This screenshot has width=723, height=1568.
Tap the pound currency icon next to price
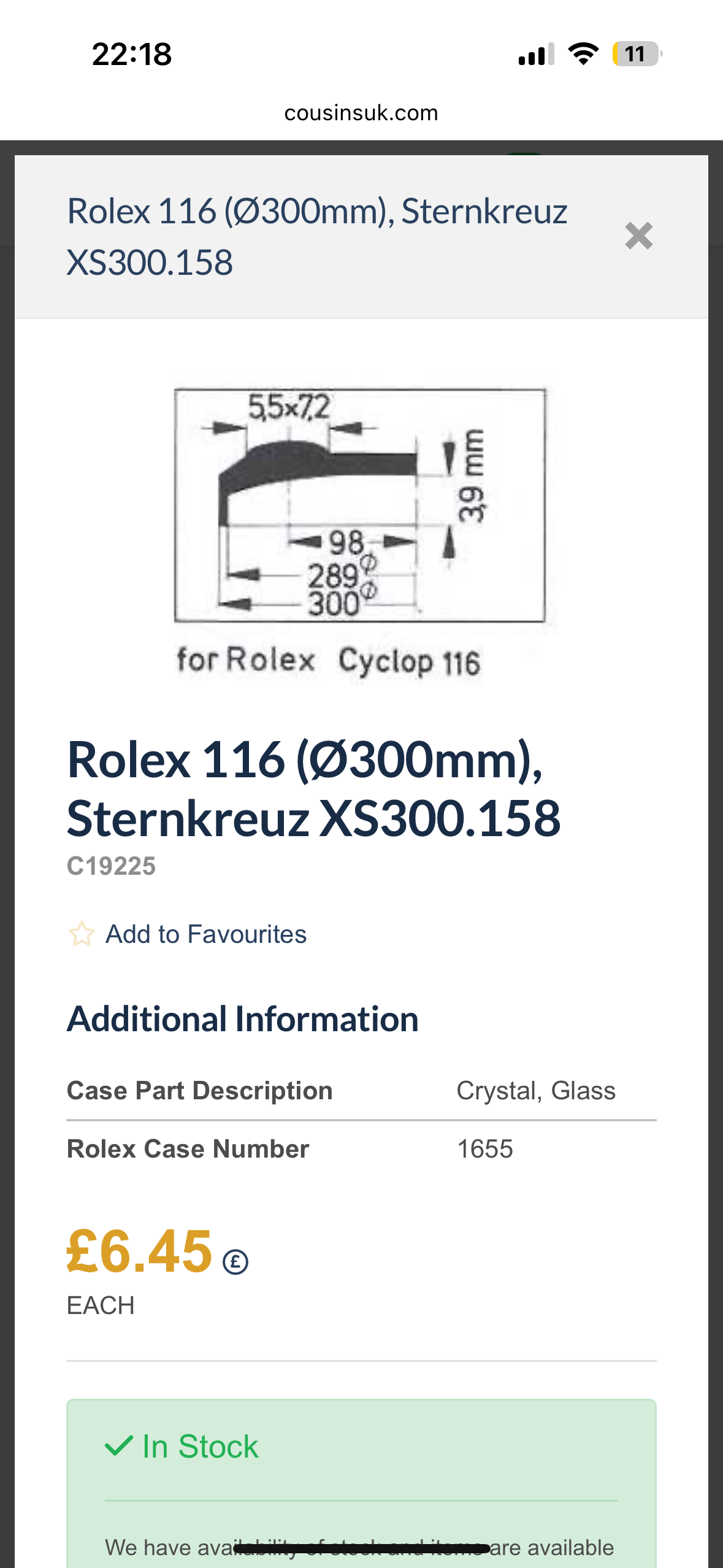(x=235, y=1262)
